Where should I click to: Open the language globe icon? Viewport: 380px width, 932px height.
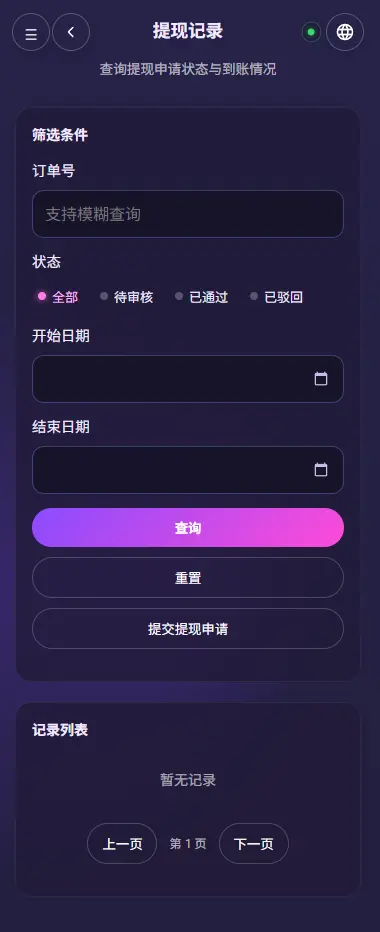click(x=345, y=32)
